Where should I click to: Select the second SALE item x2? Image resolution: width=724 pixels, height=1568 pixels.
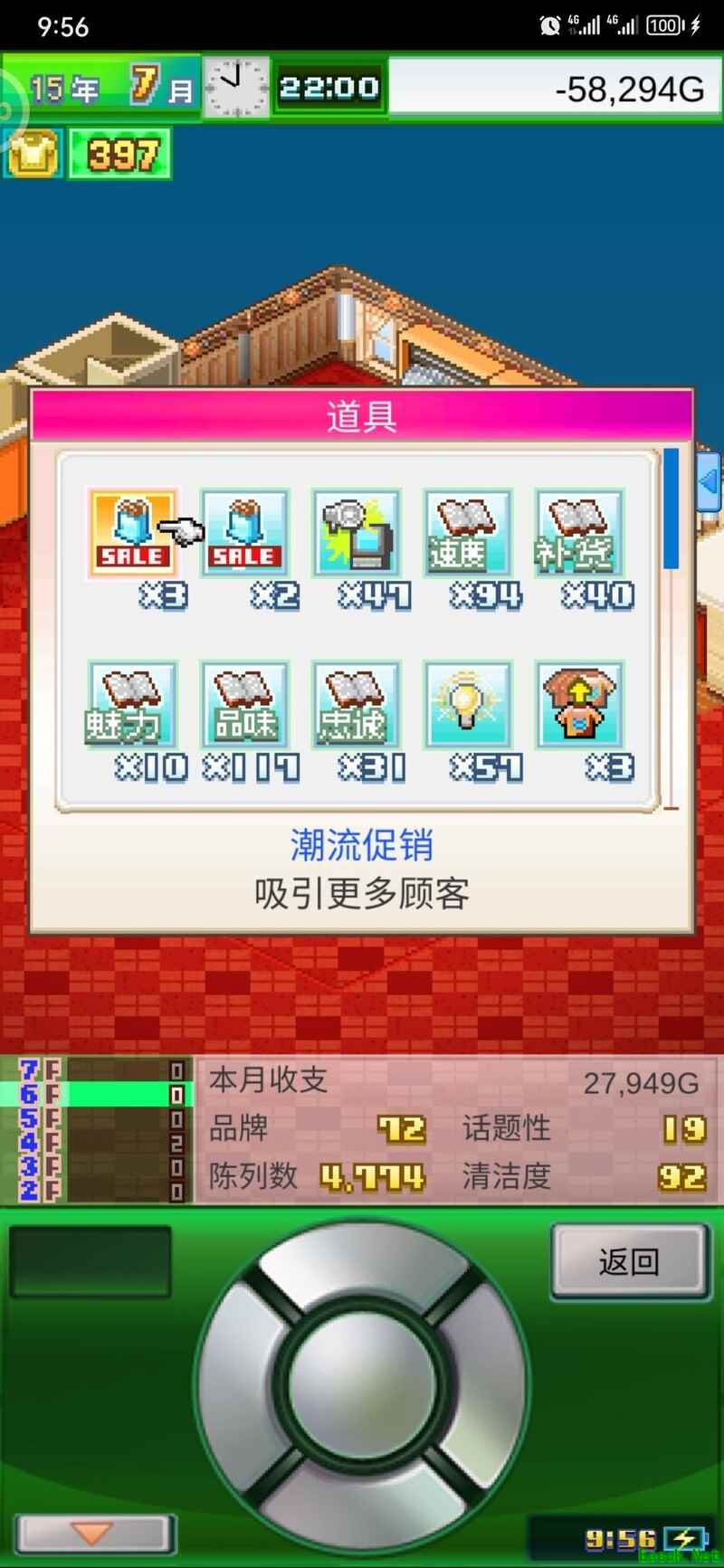pyautogui.click(x=244, y=534)
